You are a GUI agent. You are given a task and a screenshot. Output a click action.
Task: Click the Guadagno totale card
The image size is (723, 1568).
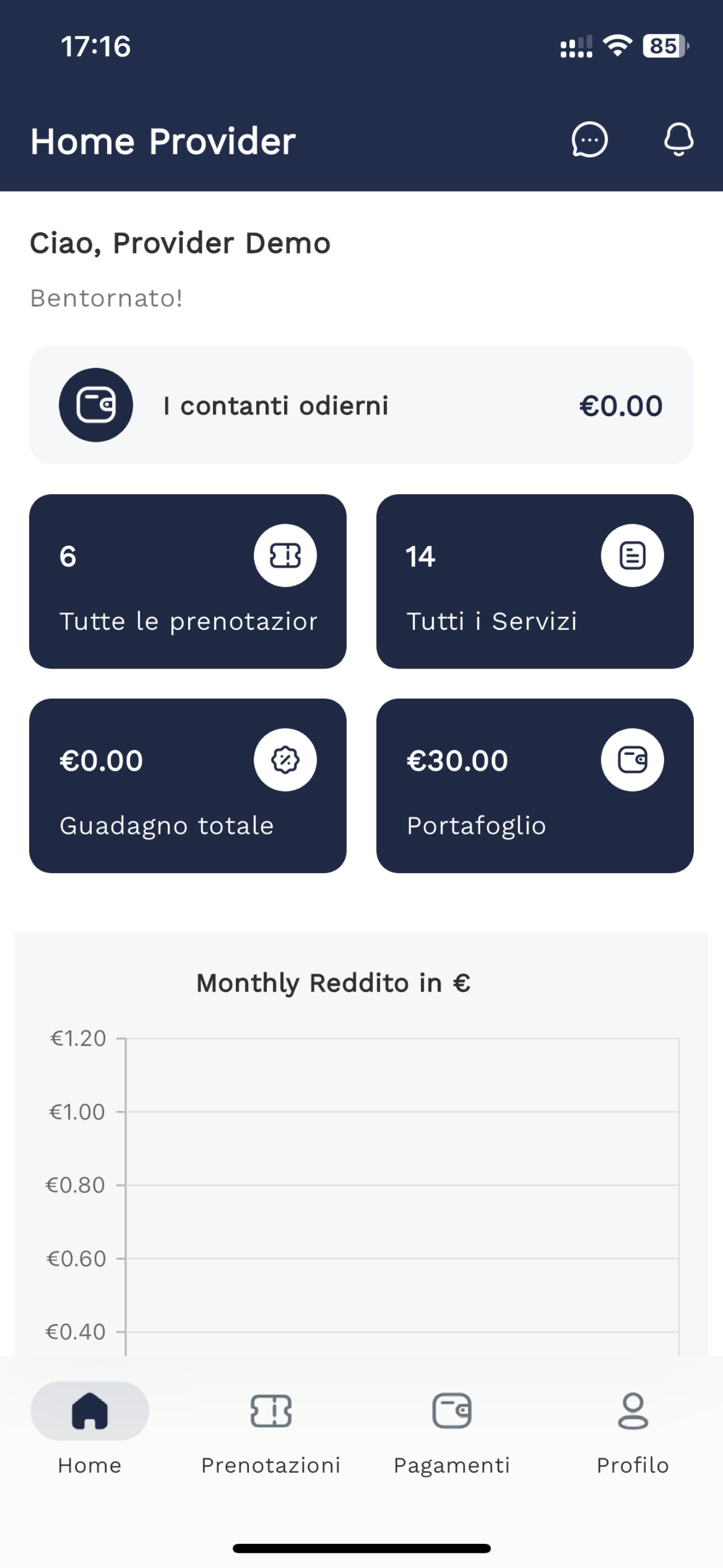[187, 785]
